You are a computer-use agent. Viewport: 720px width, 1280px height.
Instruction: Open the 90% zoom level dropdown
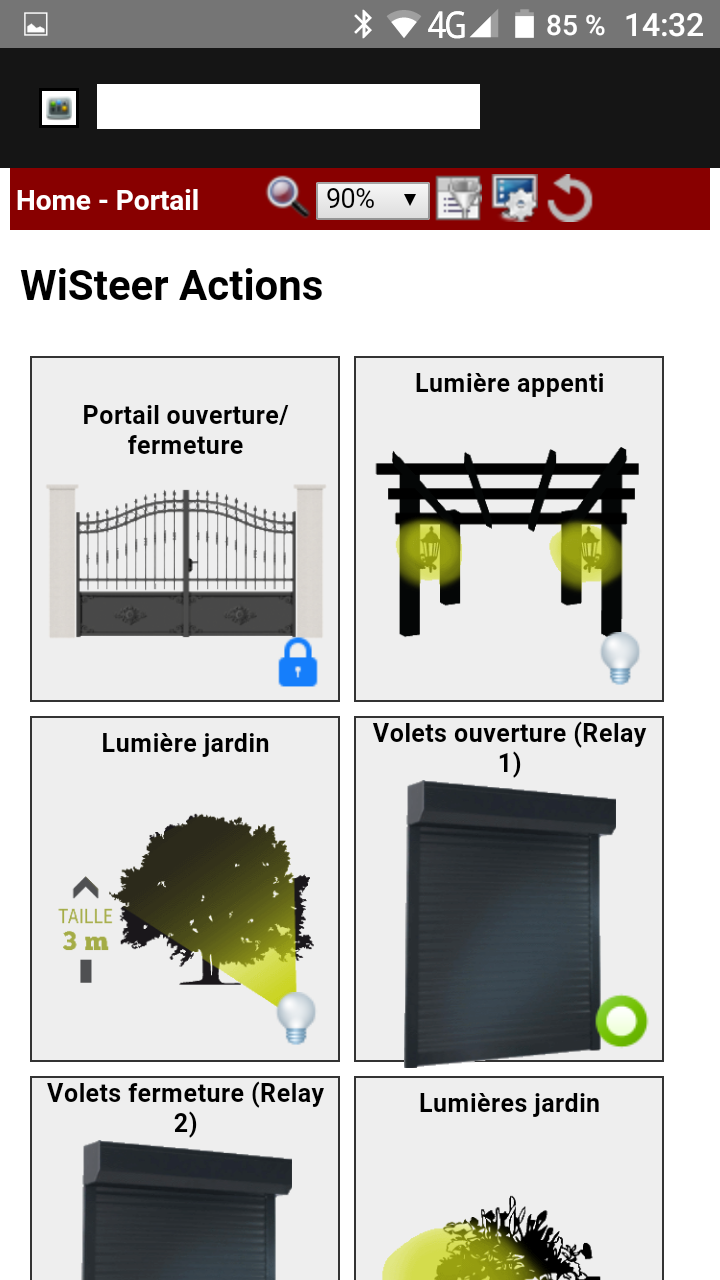[x=372, y=200]
